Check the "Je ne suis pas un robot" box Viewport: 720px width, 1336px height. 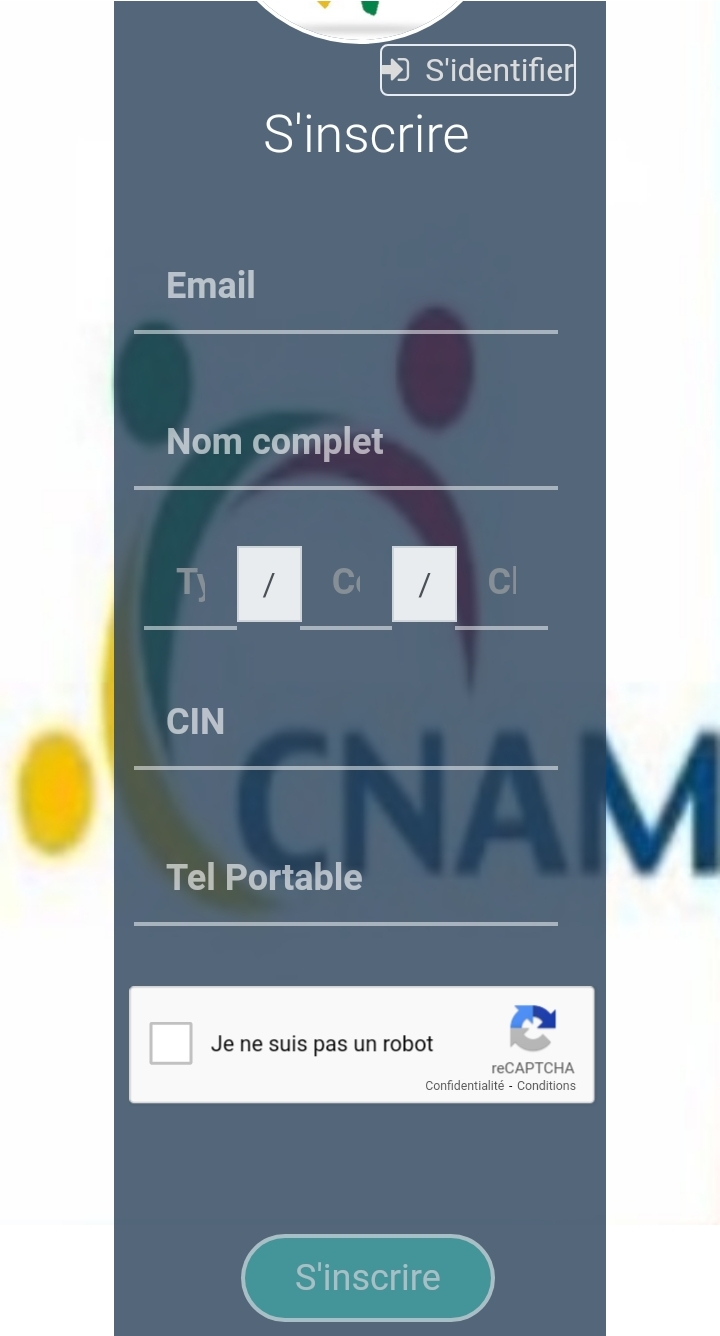[x=171, y=1044]
